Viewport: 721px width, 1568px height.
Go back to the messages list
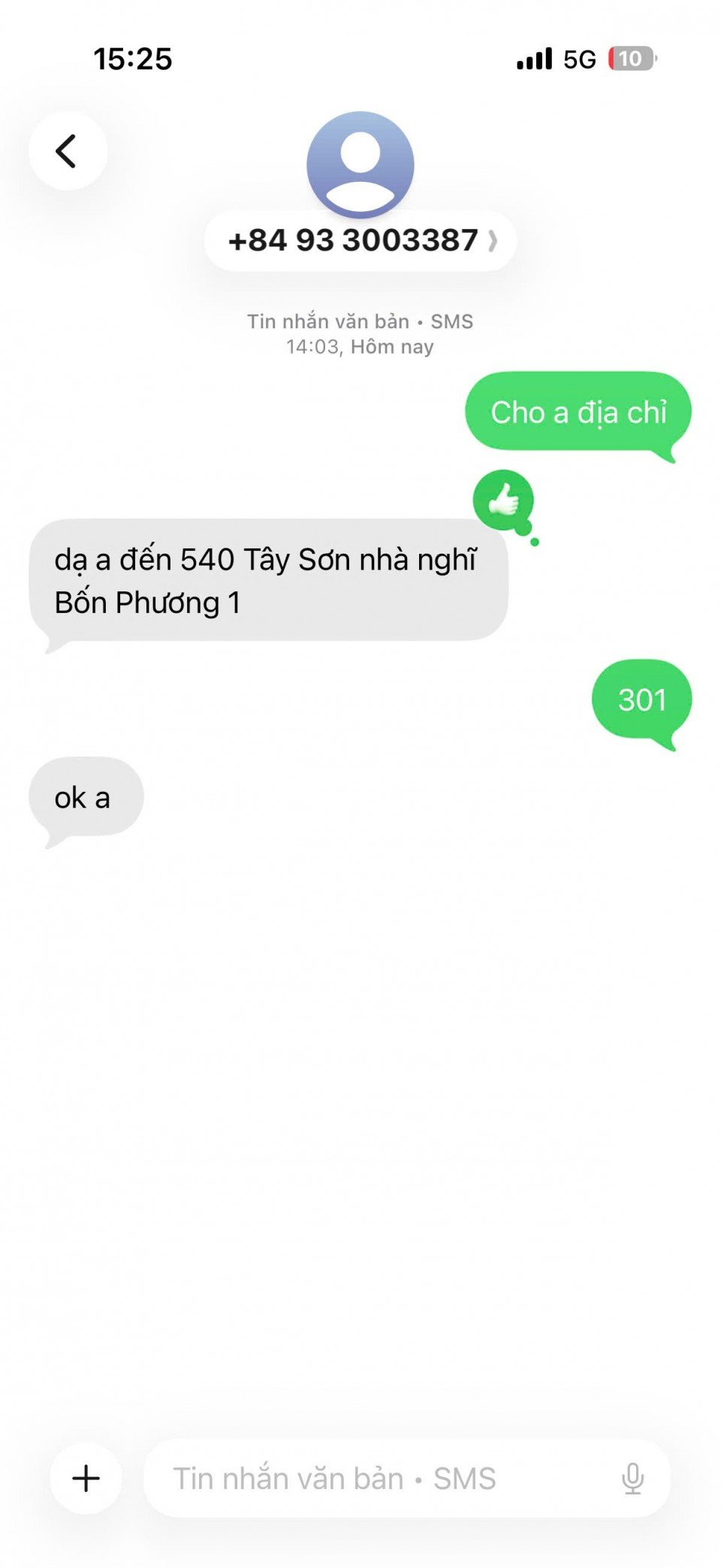point(68,151)
